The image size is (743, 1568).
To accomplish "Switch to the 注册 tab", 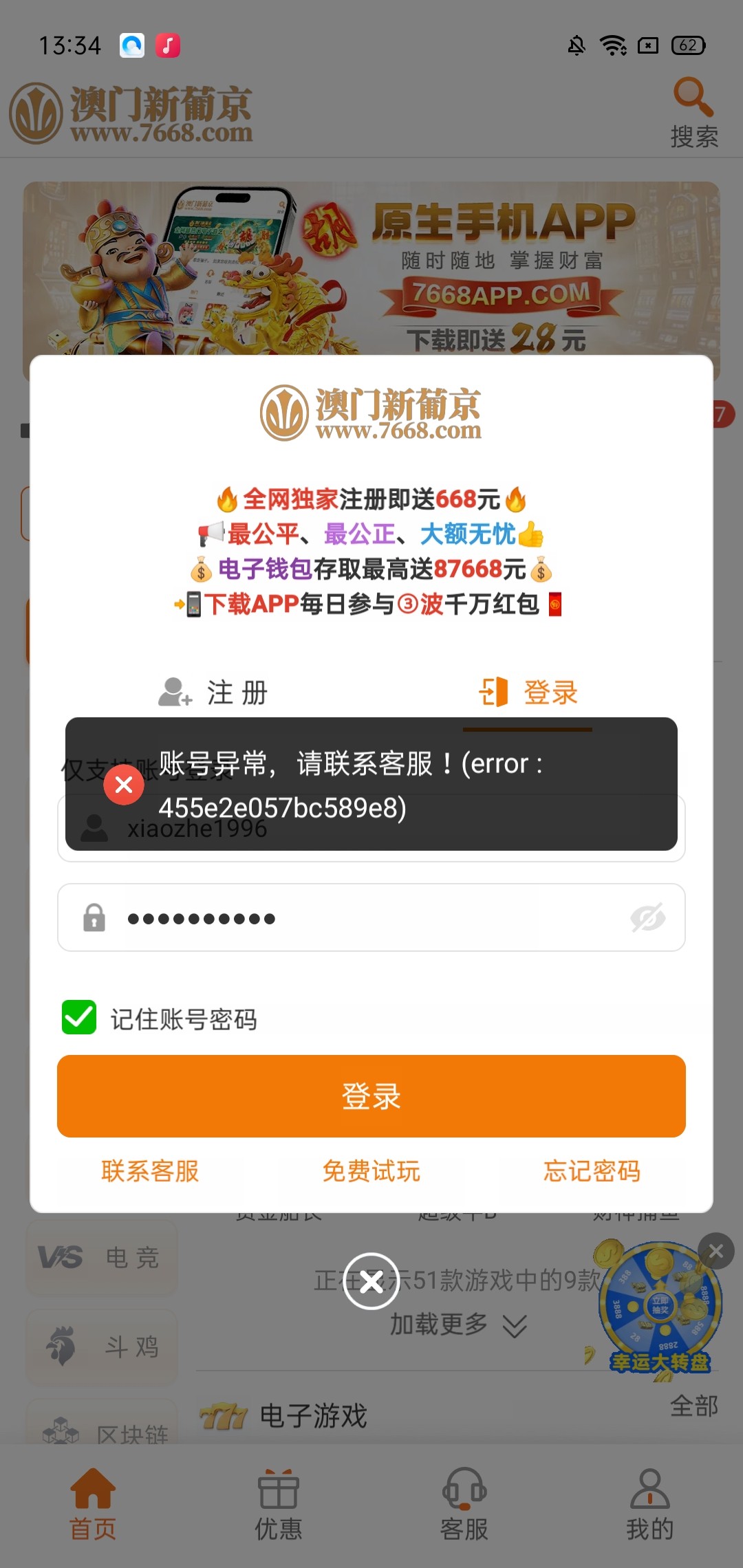I will [213, 693].
